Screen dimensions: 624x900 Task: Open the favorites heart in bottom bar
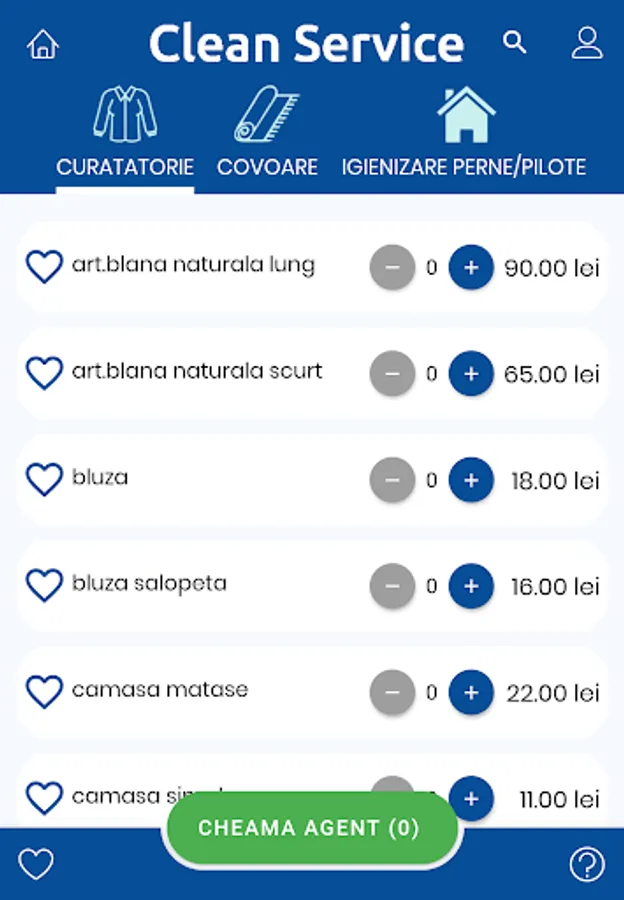point(36,863)
